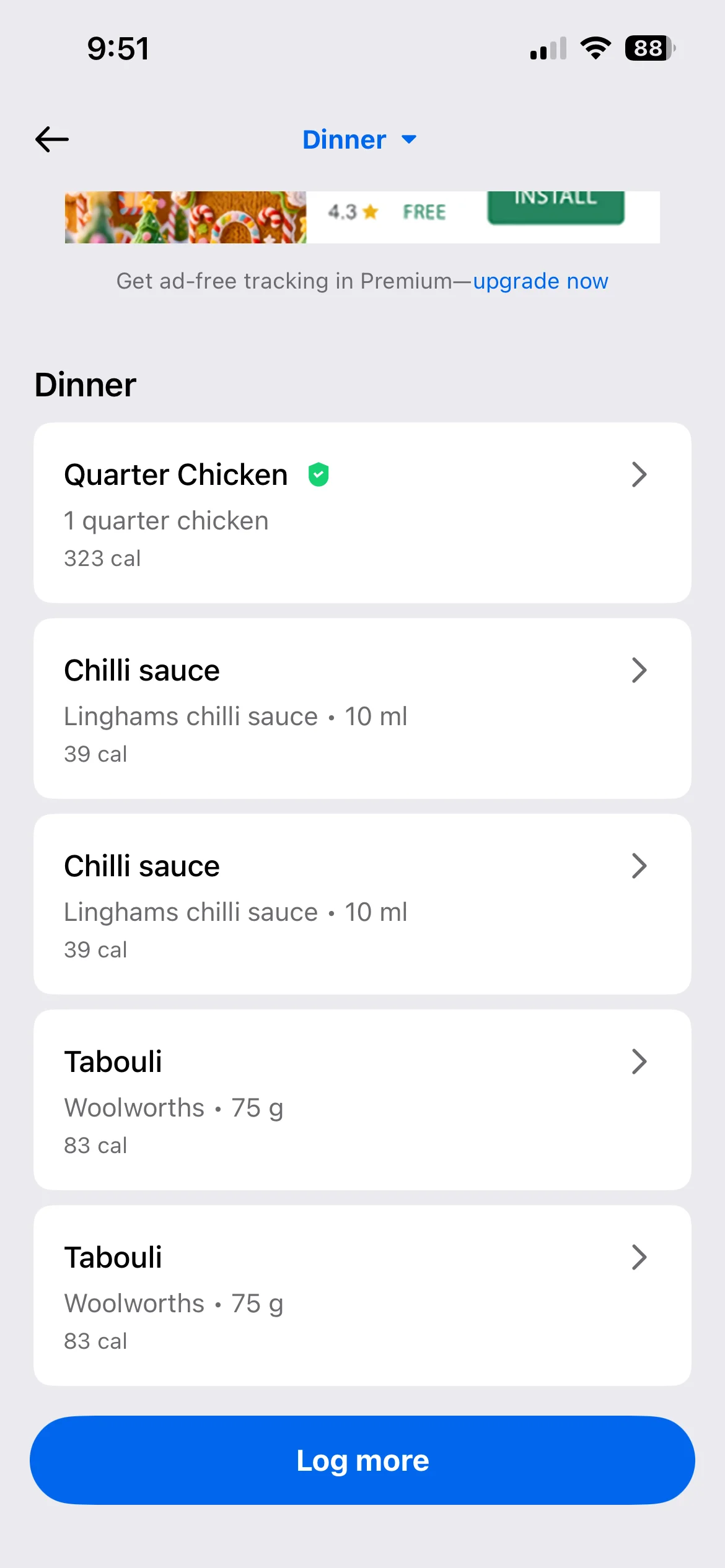Open the Quarter Chicken entry
Screen dimensions: 725x1568
(362, 513)
